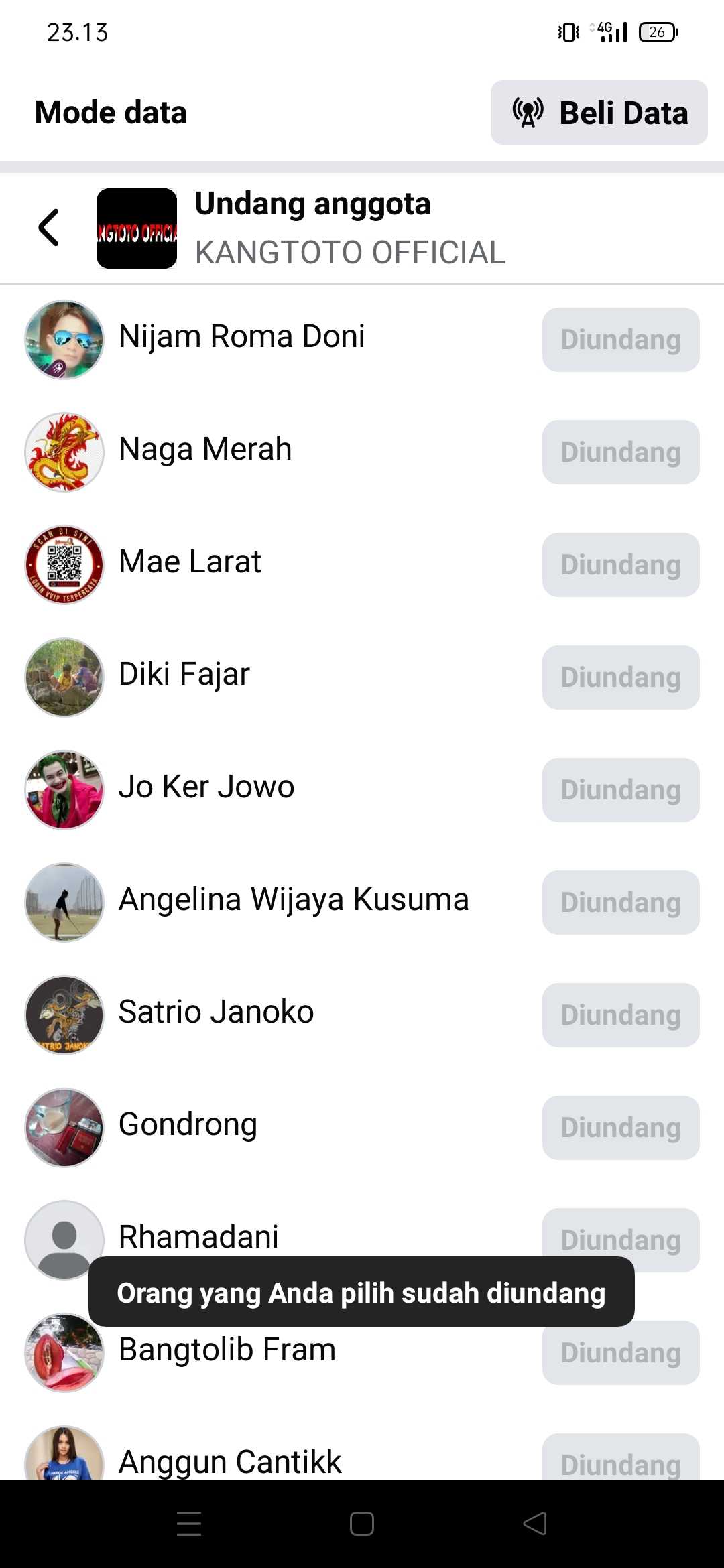Select the Diundang button beside Naga Merah

click(x=620, y=452)
